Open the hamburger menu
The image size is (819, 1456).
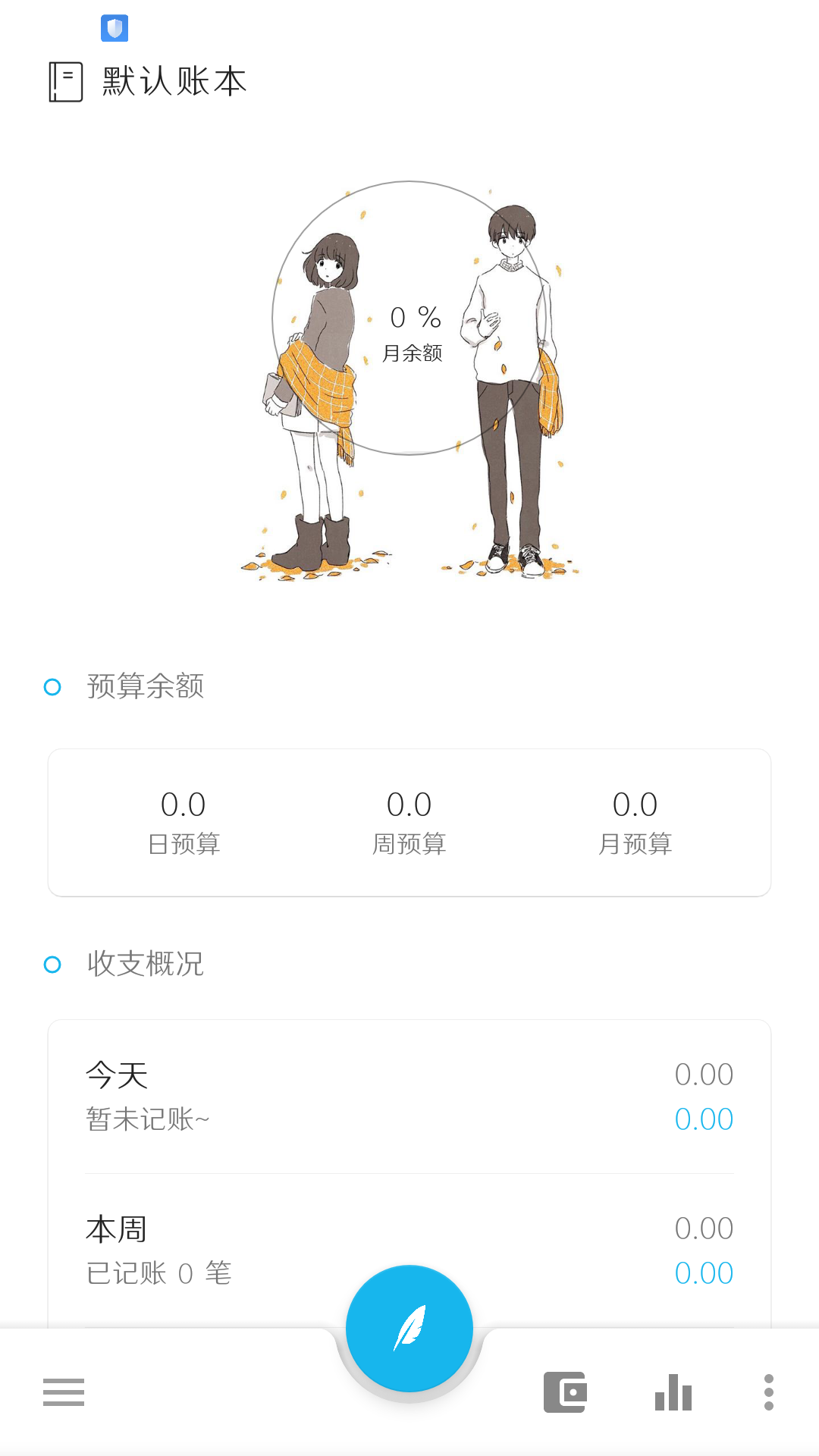(x=64, y=1392)
